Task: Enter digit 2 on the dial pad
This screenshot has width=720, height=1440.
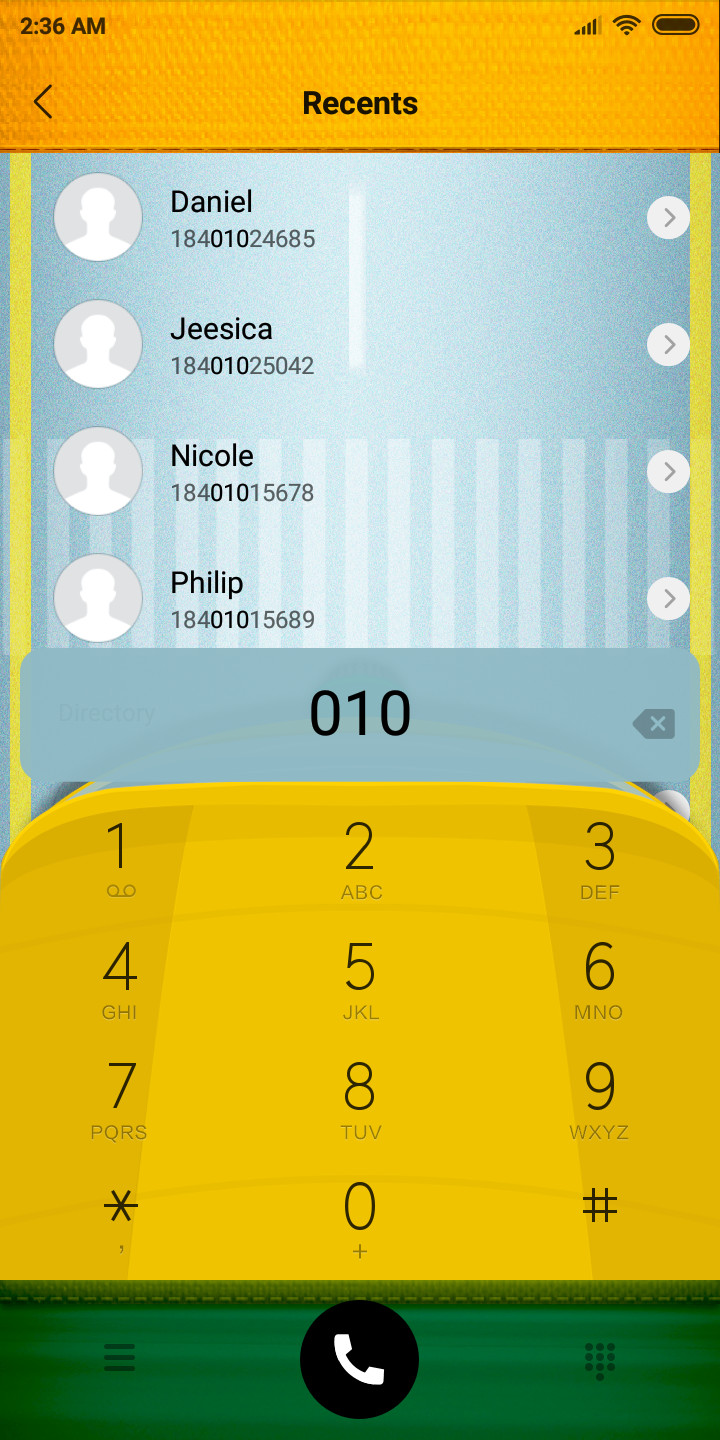Action: (x=360, y=860)
